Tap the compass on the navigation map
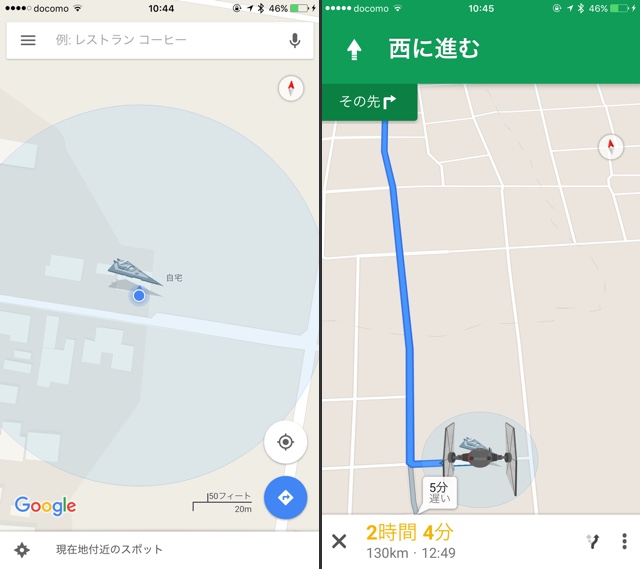 610,147
